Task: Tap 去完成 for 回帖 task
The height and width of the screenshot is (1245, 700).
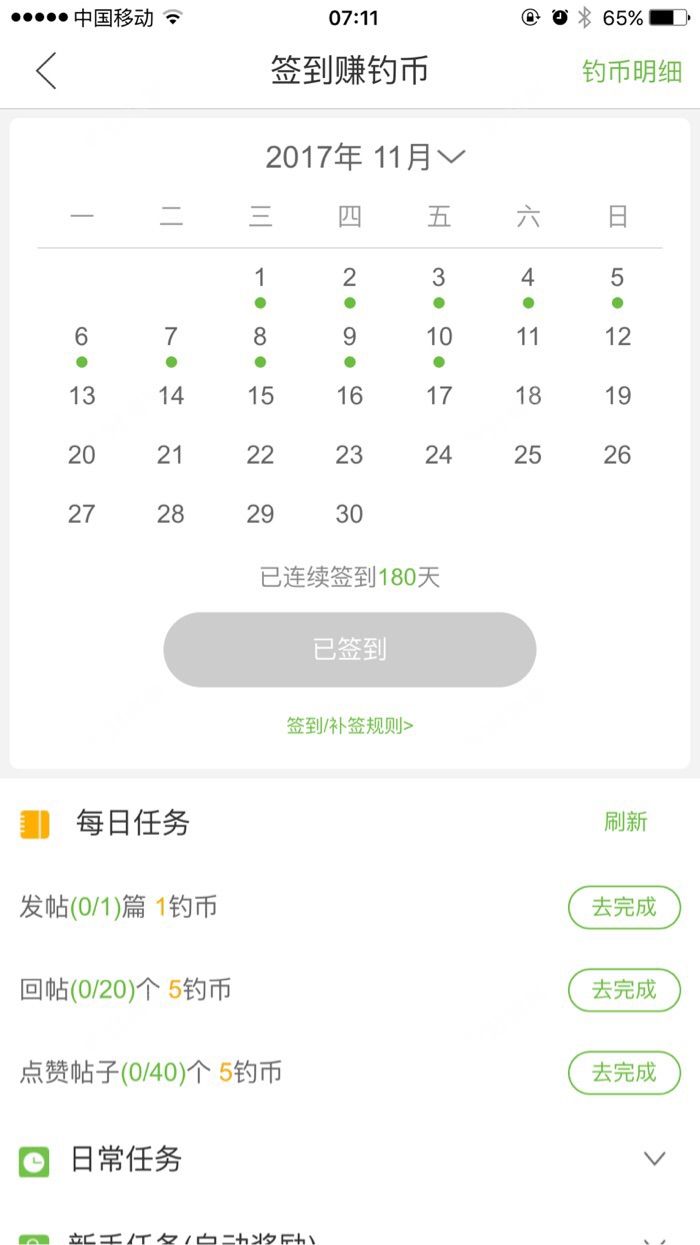Action: click(x=624, y=990)
